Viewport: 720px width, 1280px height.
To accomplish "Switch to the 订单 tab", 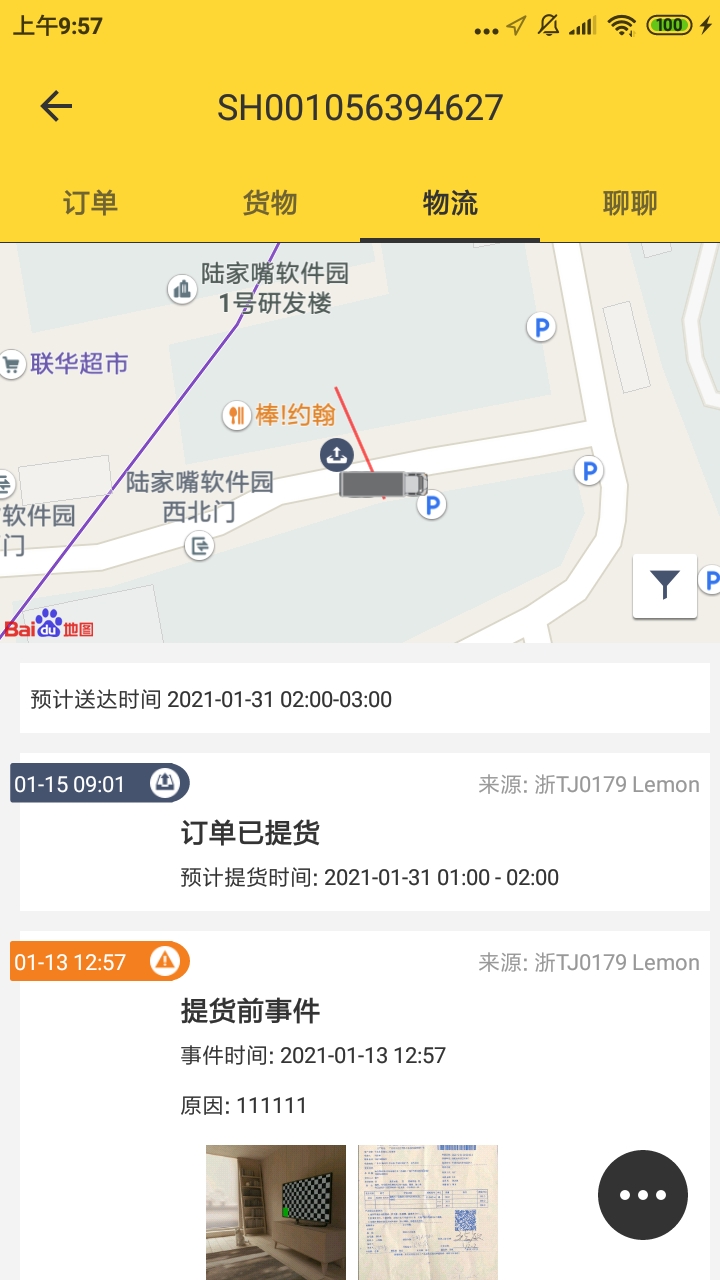I will pos(90,203).
